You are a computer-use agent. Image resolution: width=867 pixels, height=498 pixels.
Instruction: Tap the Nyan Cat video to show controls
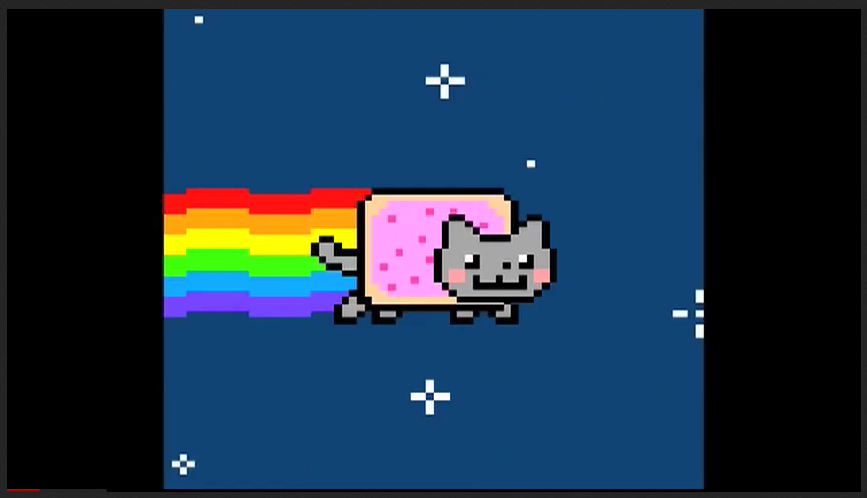(433, 250)
